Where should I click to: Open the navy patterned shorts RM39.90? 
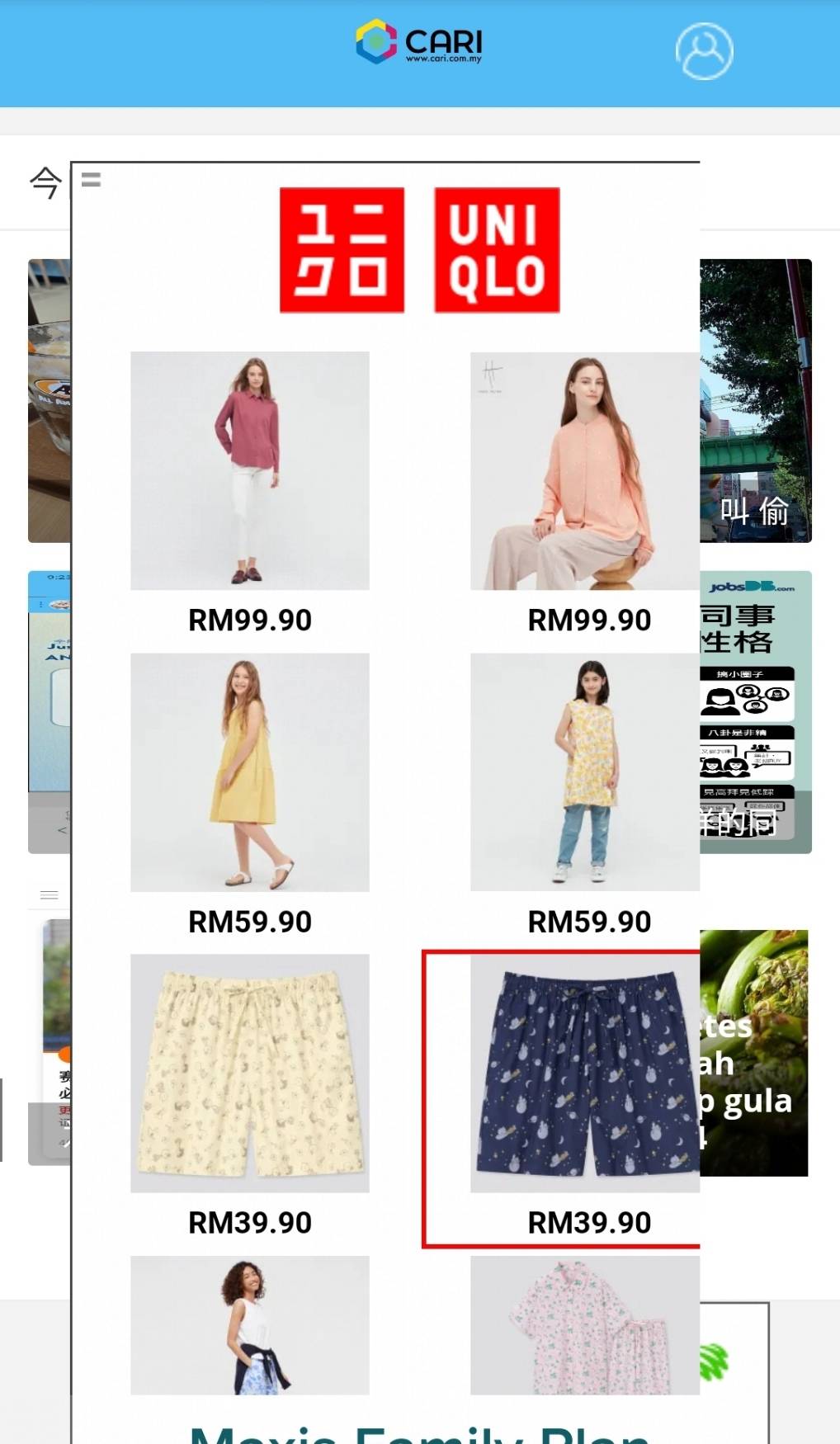[x=585, y=1074]
